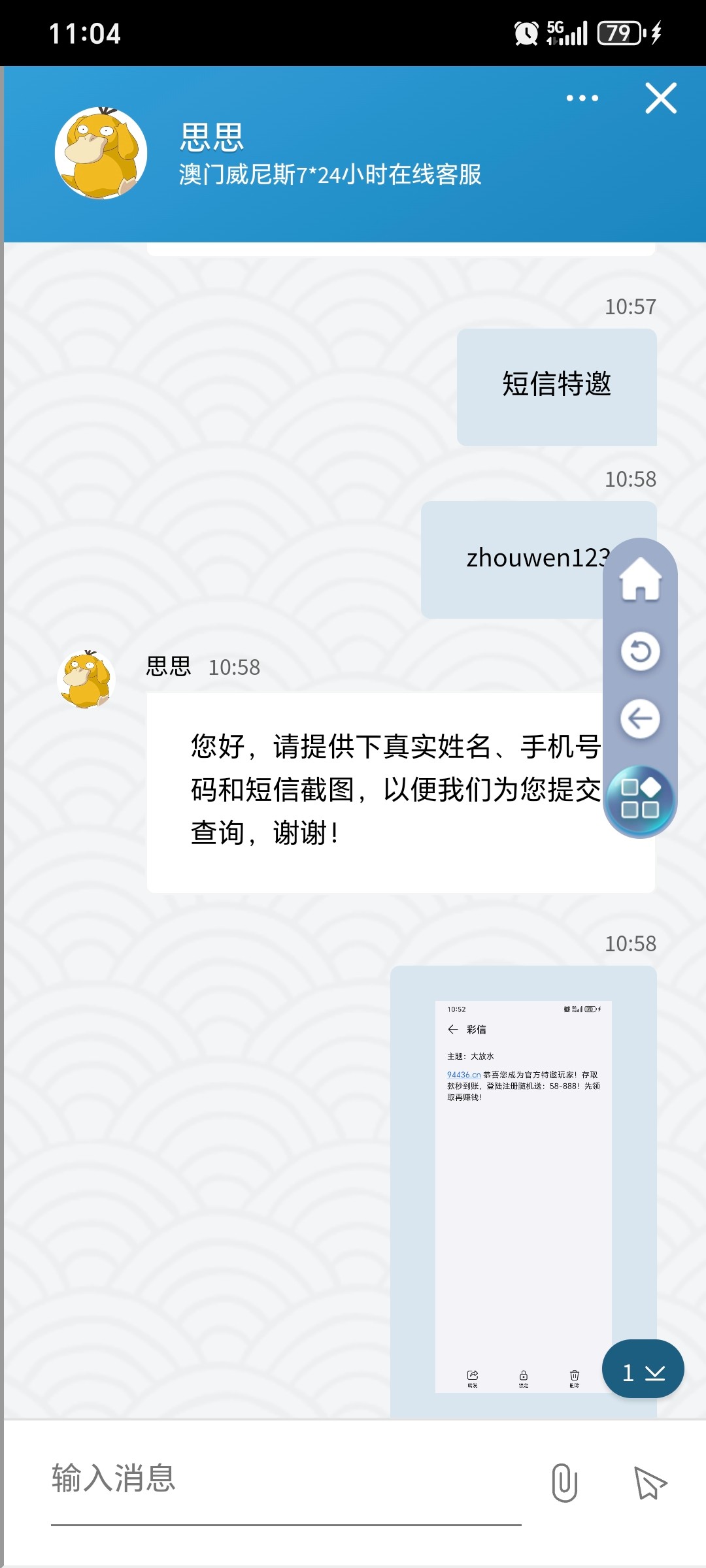
Task: Toggle the floating grid menu button
Action: [x=640, y=799]
